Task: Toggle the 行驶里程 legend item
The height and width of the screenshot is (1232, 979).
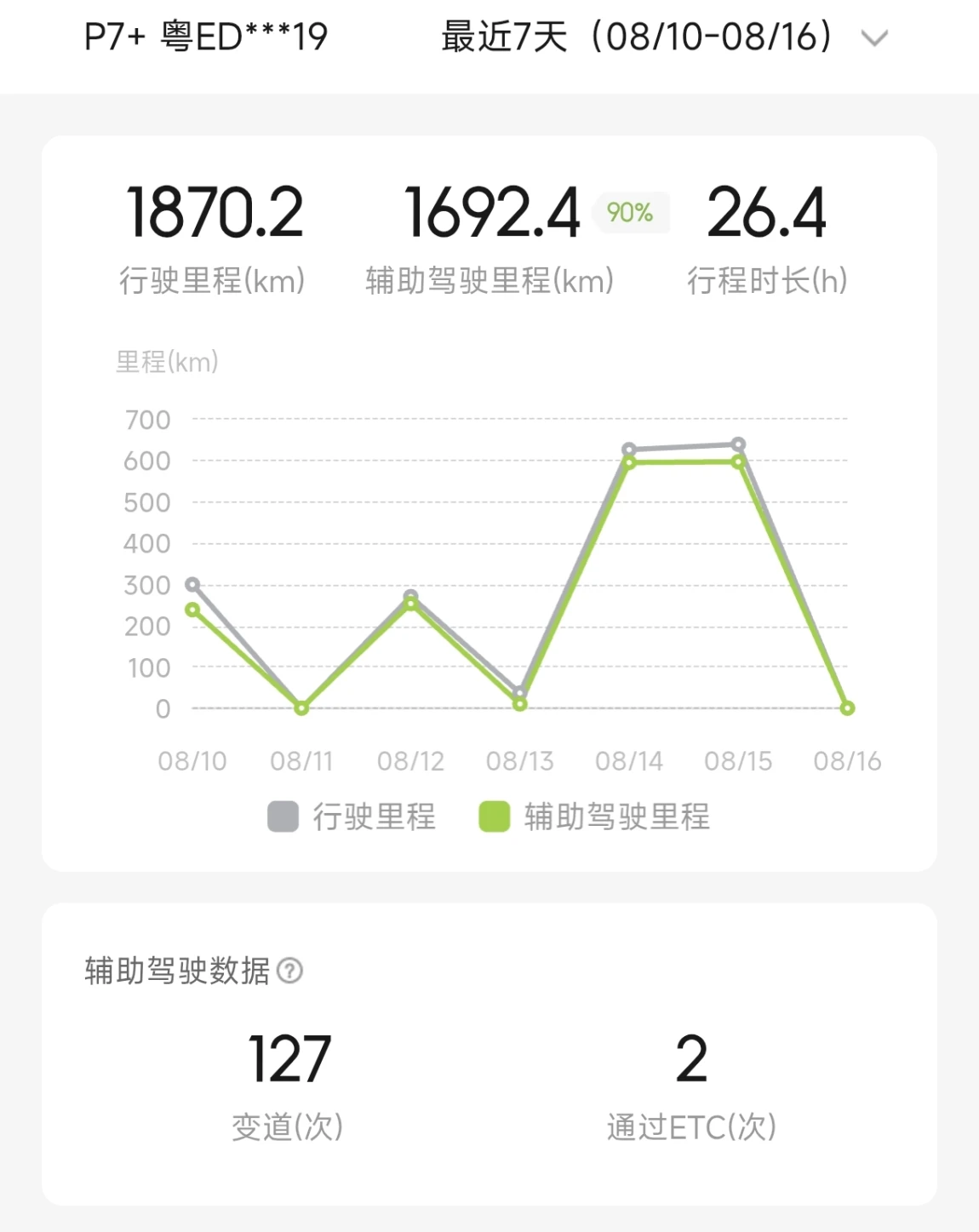Action: point(352,817)
